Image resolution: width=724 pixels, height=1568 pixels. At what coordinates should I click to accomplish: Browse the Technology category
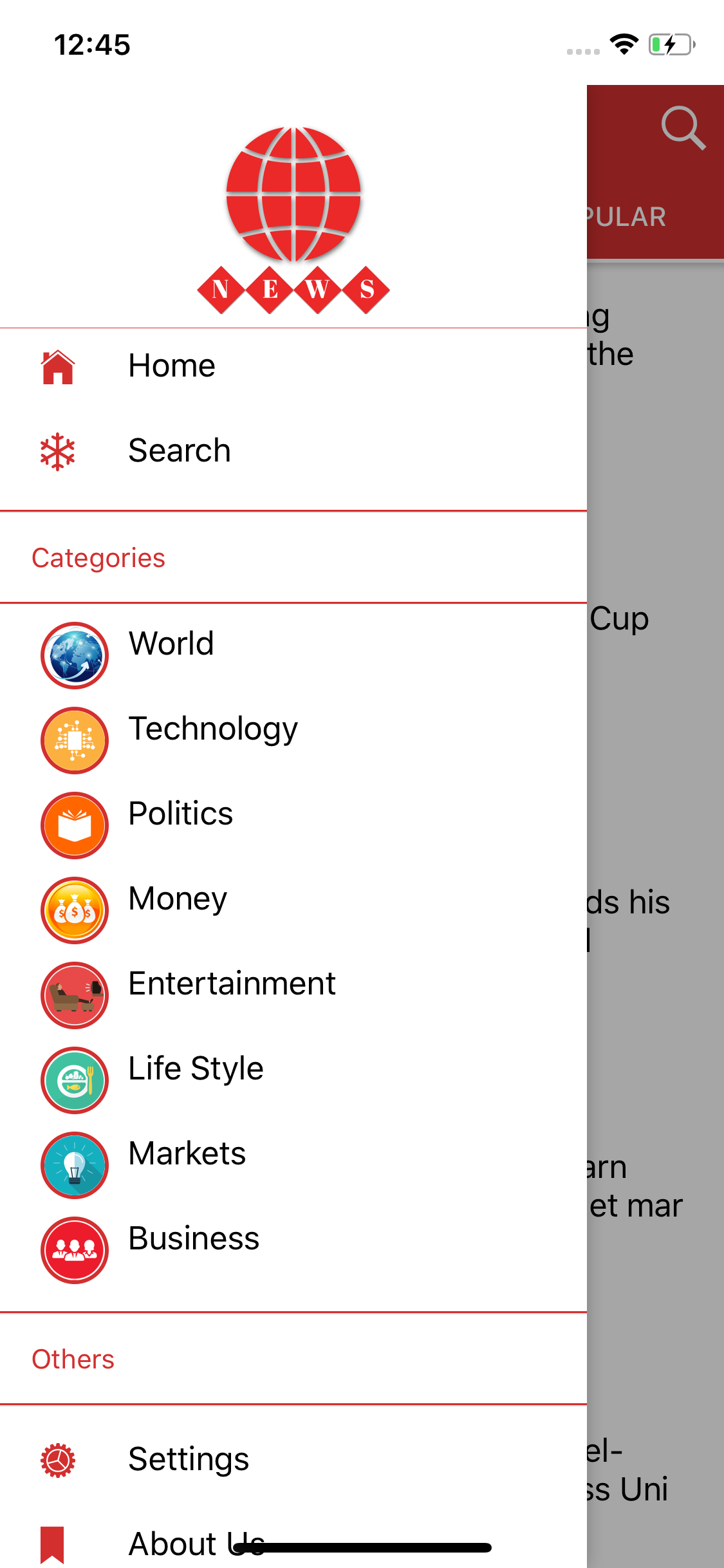[x=212, y=729]
